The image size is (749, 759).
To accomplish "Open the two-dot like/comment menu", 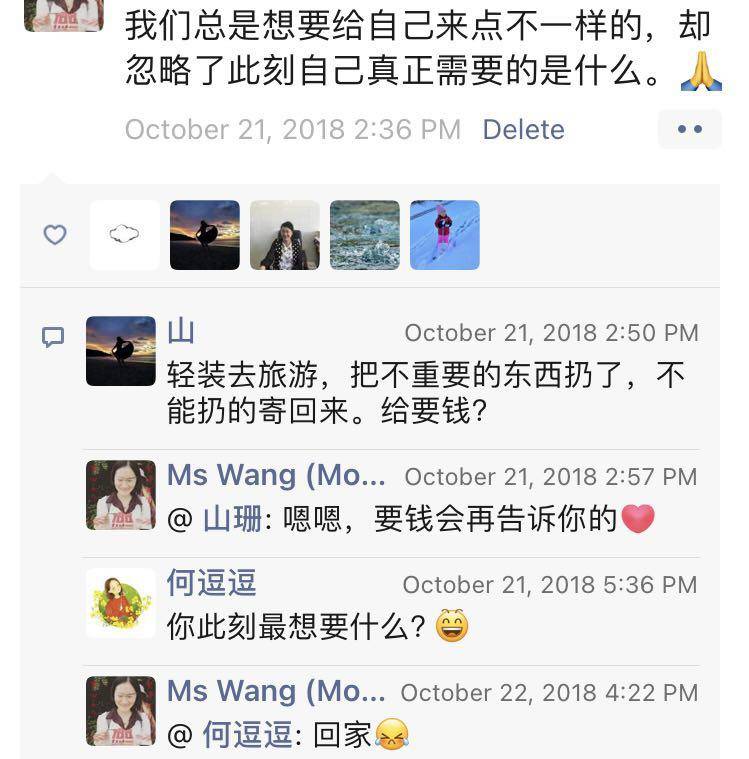I will [x=689, y=130].
